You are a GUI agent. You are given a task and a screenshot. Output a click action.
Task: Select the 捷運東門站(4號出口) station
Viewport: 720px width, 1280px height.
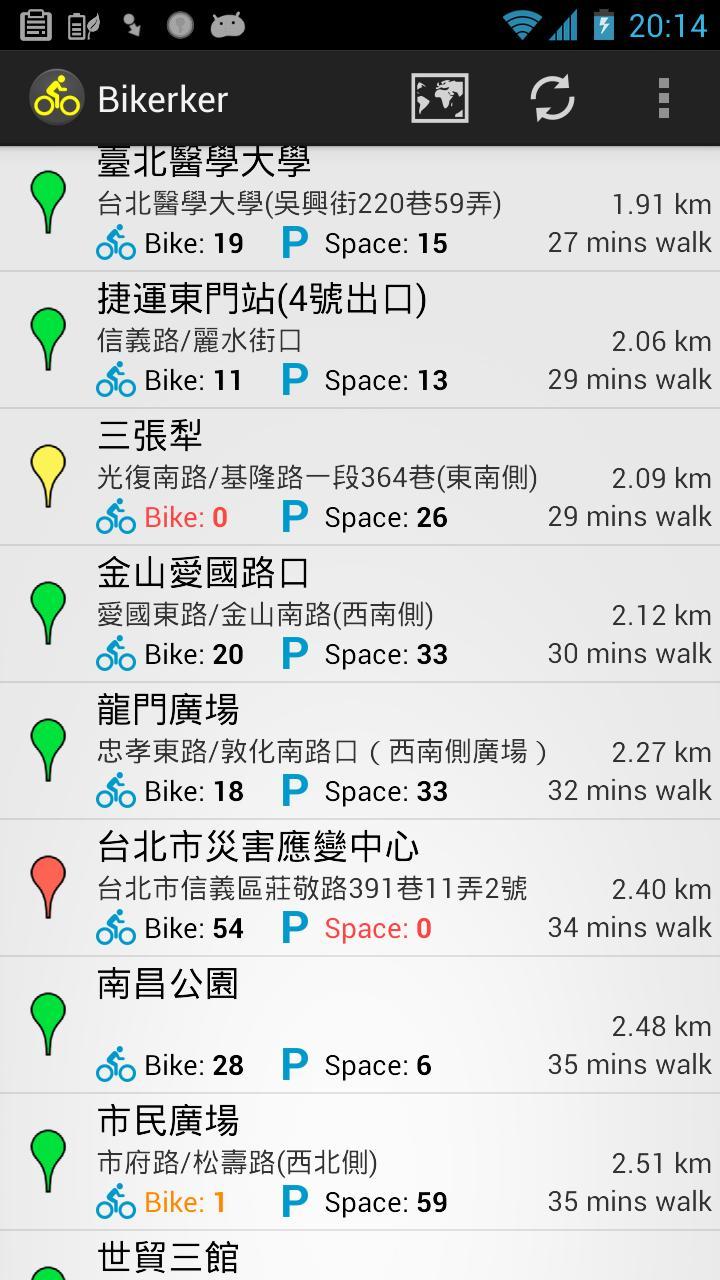pos(360,340)
